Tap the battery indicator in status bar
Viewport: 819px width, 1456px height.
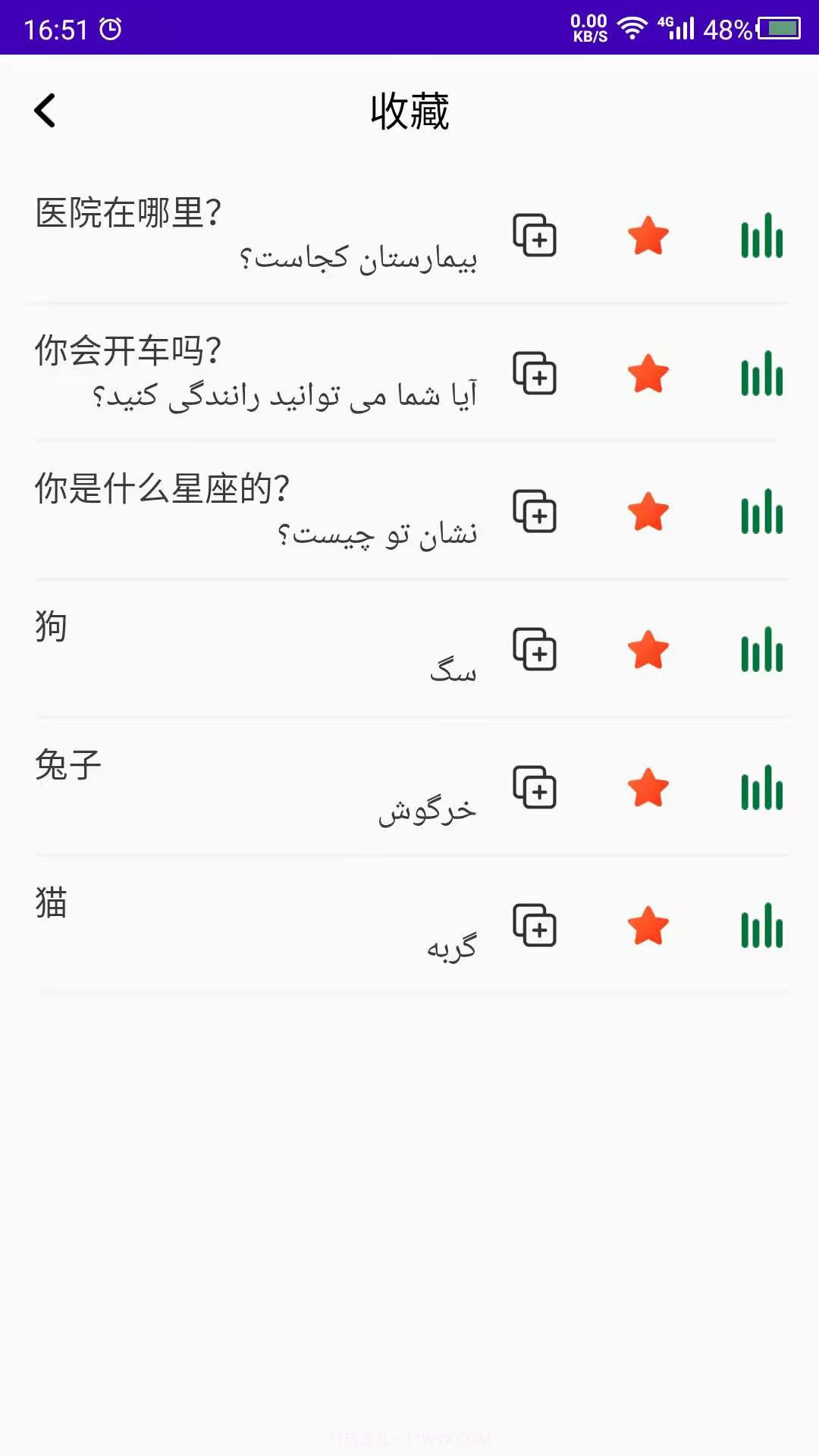tap(779, 28)
